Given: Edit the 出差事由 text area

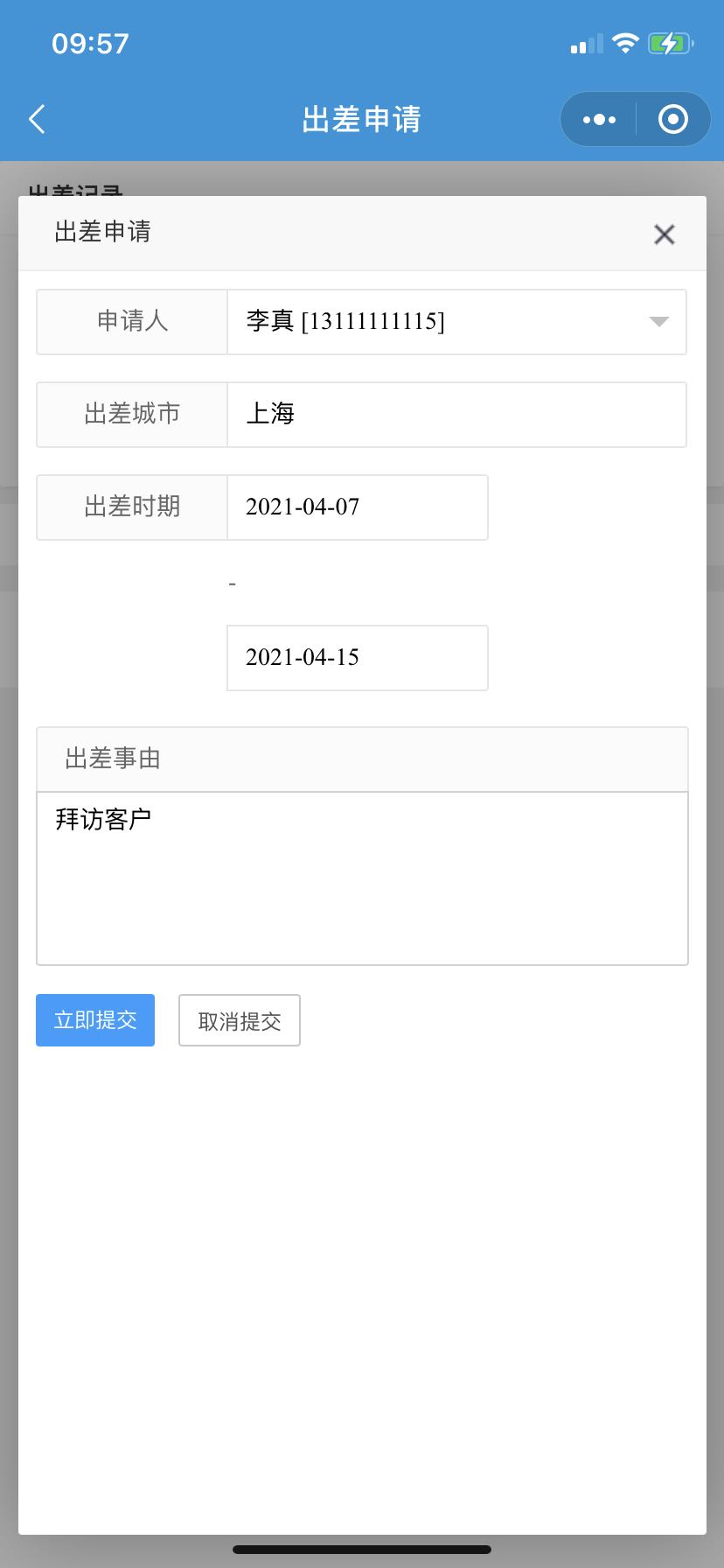Looking at the screenshot, I should coord(362,878).
